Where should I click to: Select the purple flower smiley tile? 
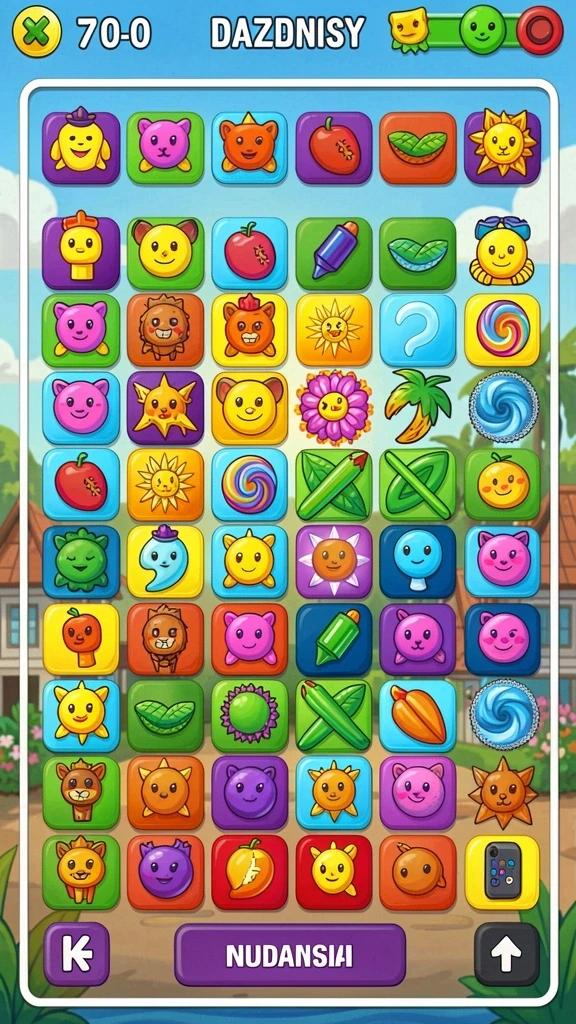pyautogui.click(x=334, y=408)
